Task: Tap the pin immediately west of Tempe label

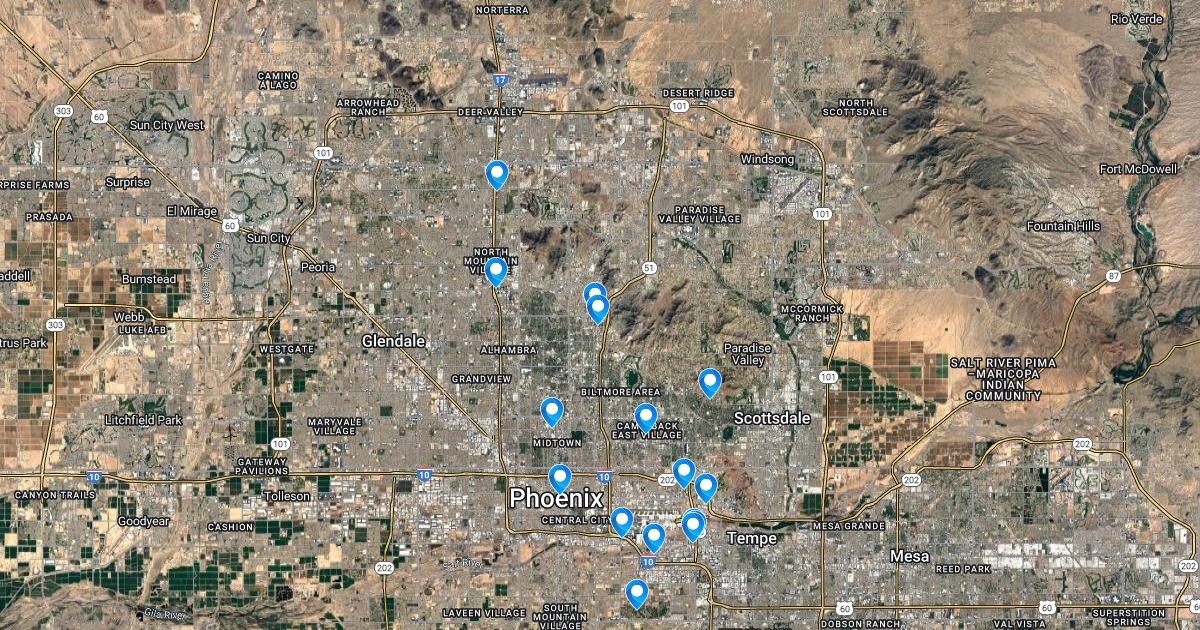Action: [693, 526]
